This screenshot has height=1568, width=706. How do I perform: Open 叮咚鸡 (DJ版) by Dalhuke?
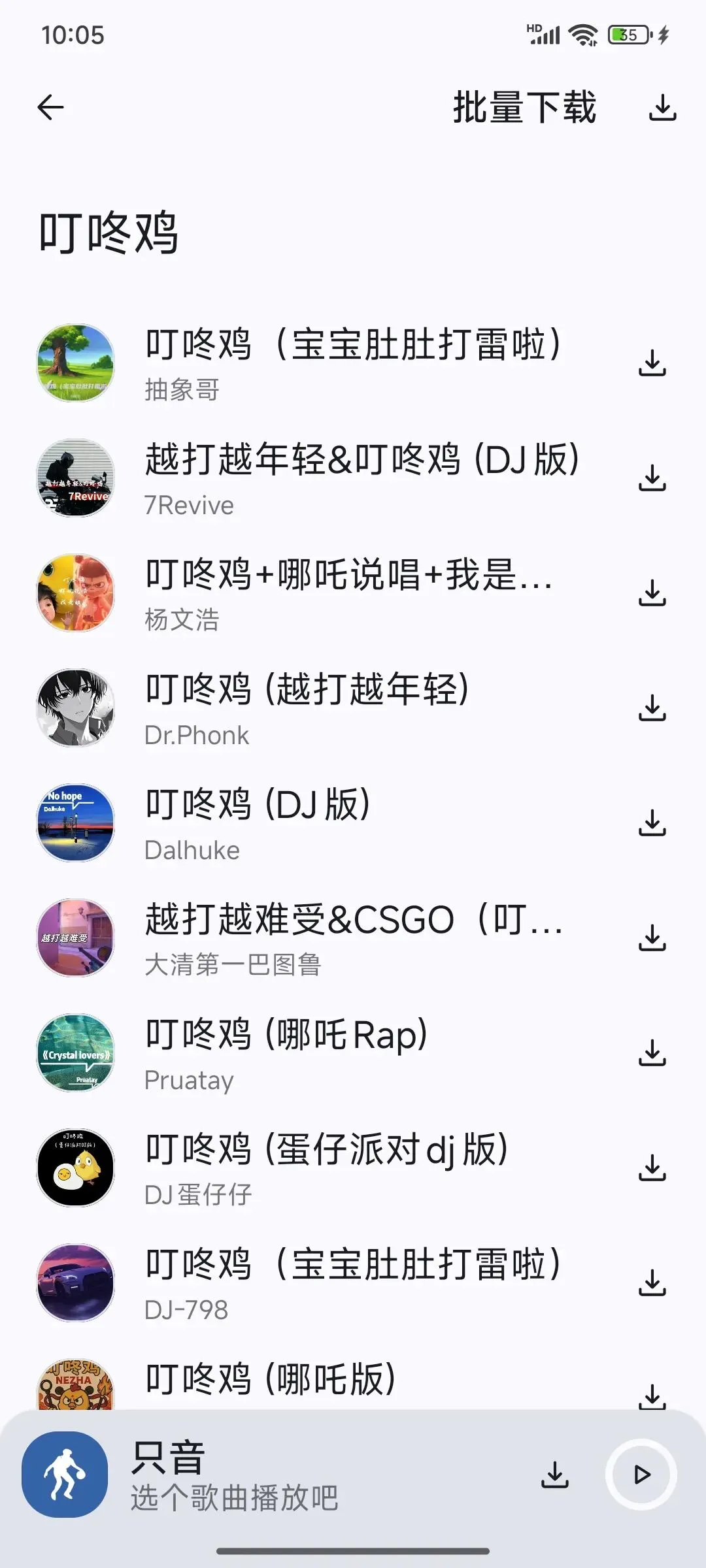(x=258, y=823)
